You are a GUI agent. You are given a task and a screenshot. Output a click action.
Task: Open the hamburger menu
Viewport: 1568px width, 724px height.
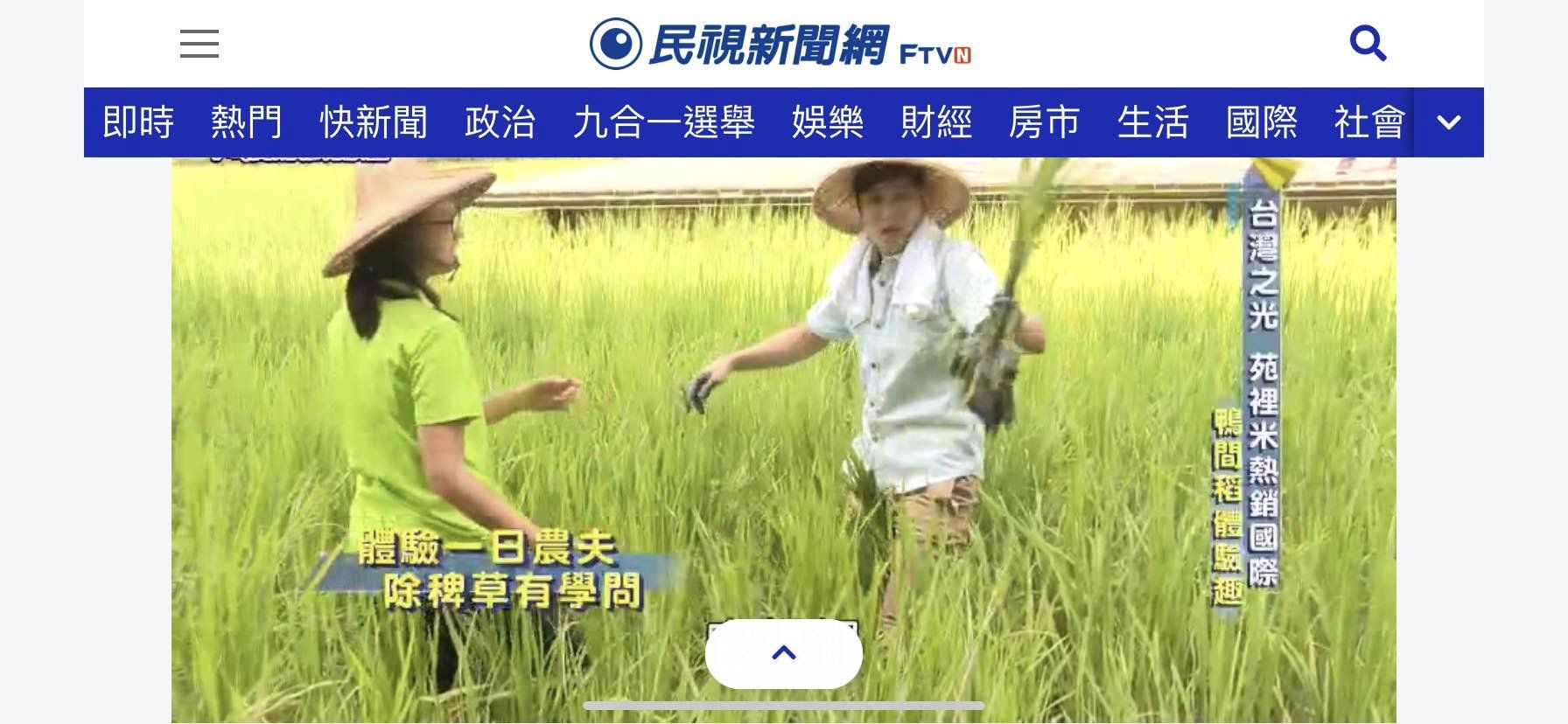pos(199,44)
